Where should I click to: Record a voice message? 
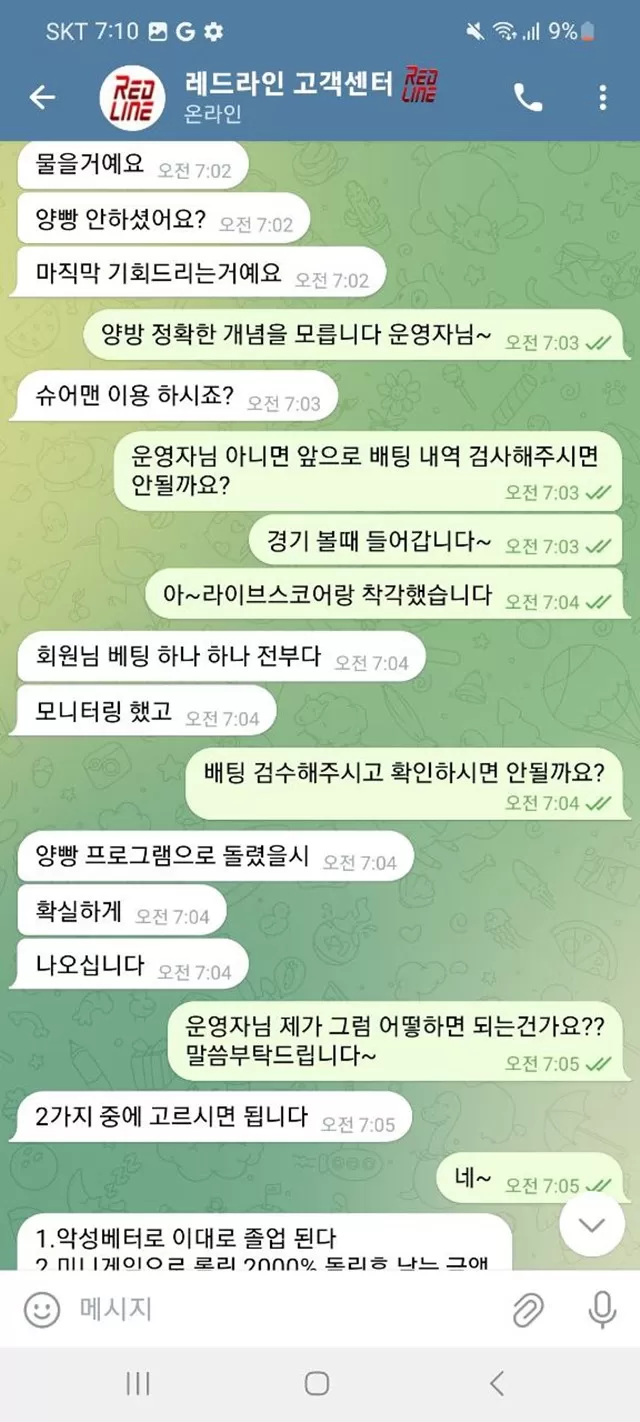(602, 1308)
